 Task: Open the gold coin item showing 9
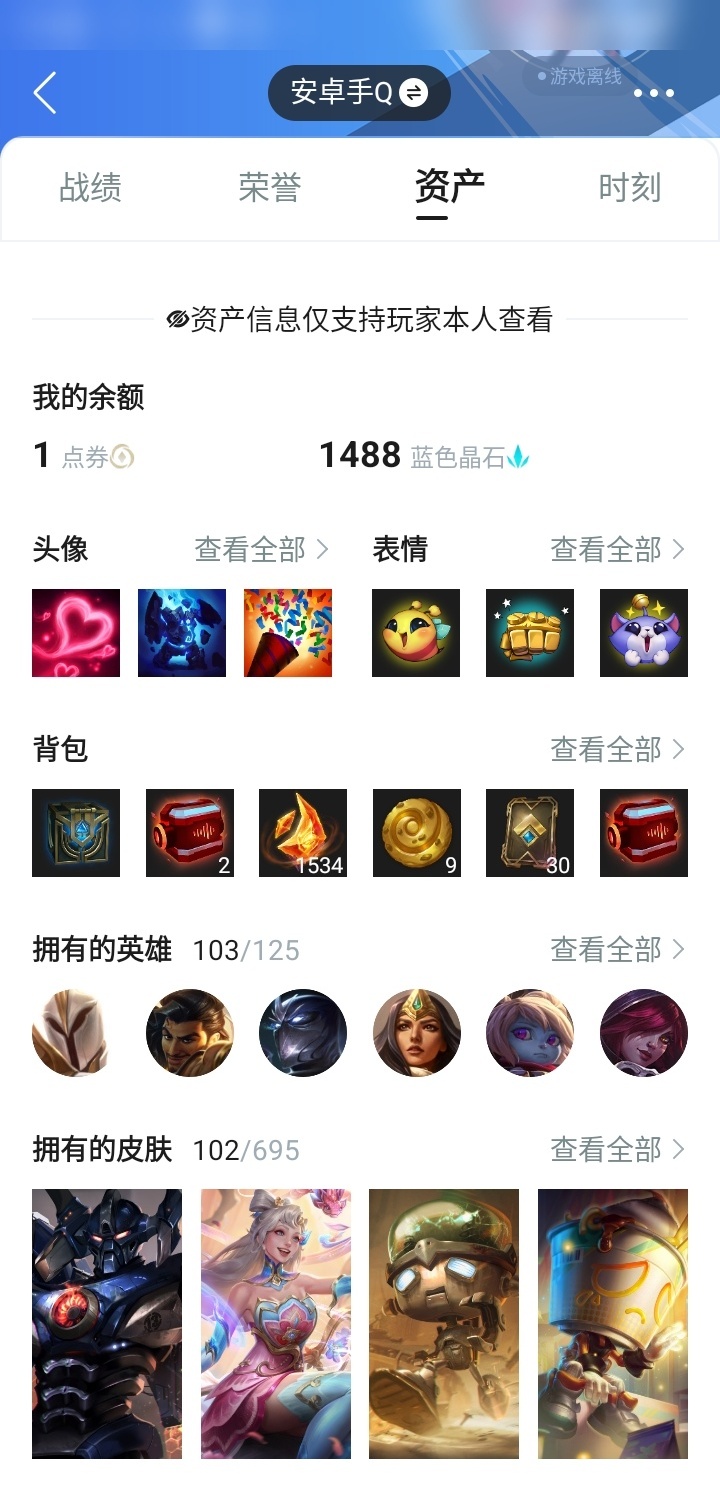(x=417, y=833)
